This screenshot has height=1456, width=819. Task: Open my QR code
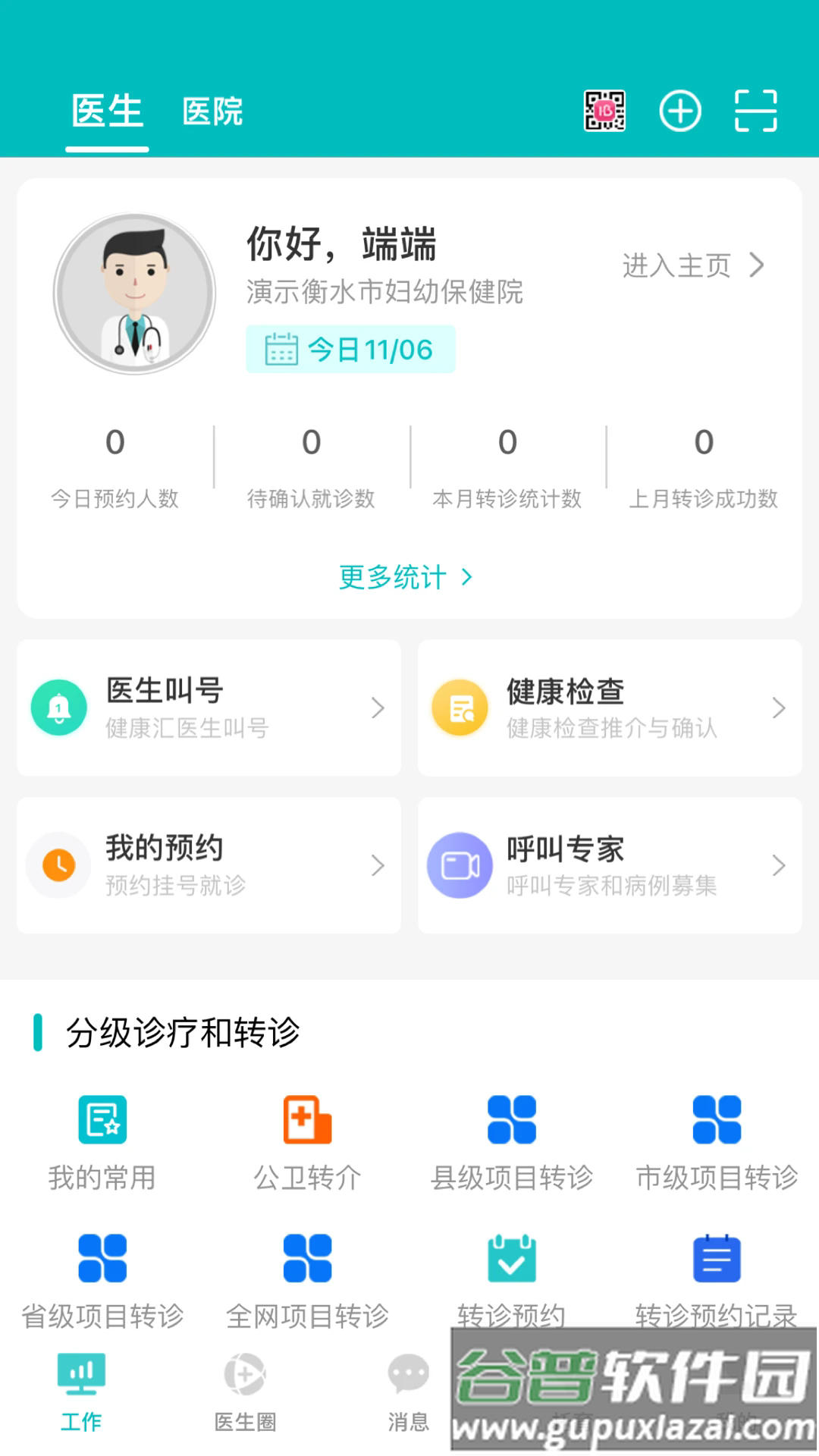pyautogui.click(x=604, y=111)
